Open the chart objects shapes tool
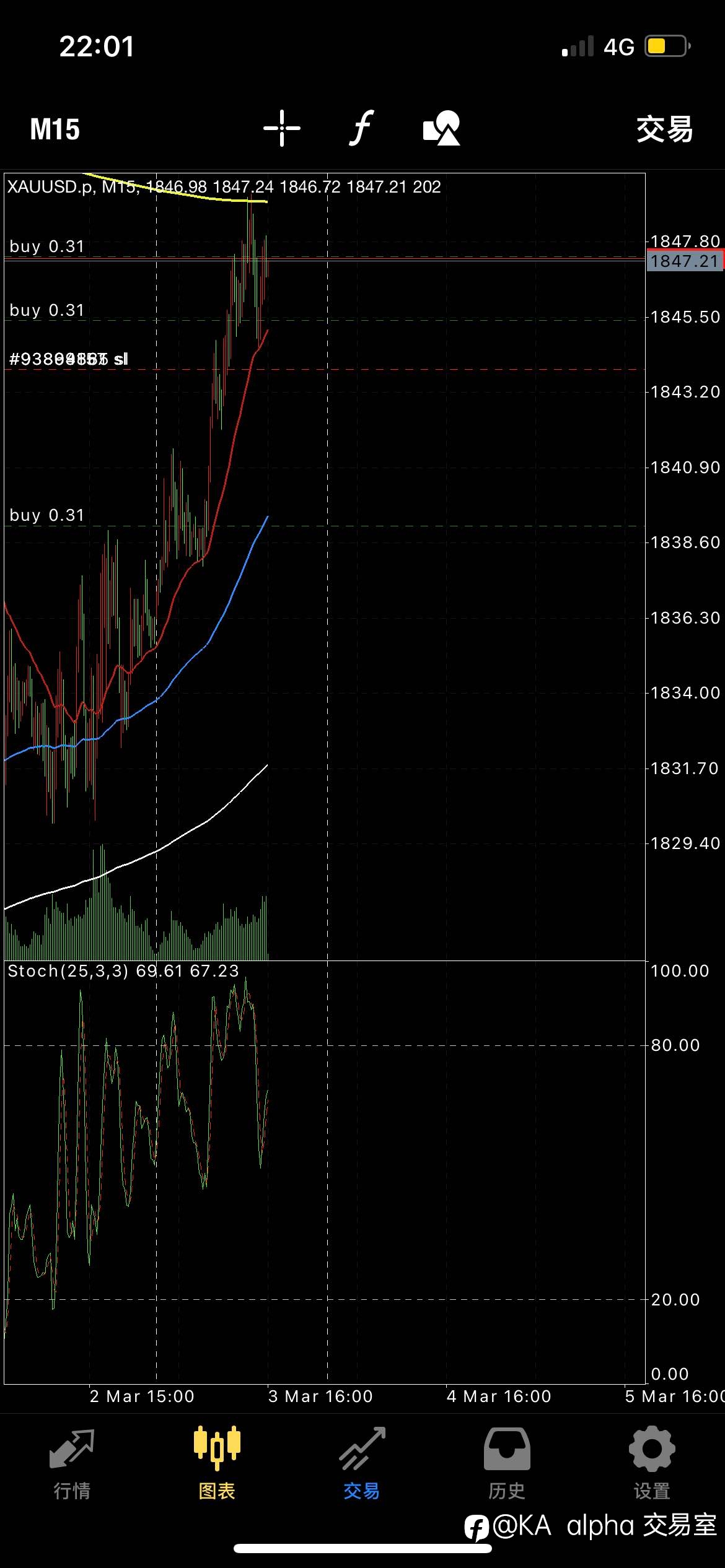Image resolution: width=725 pixels, height=1568 pixels. [442, 128]
